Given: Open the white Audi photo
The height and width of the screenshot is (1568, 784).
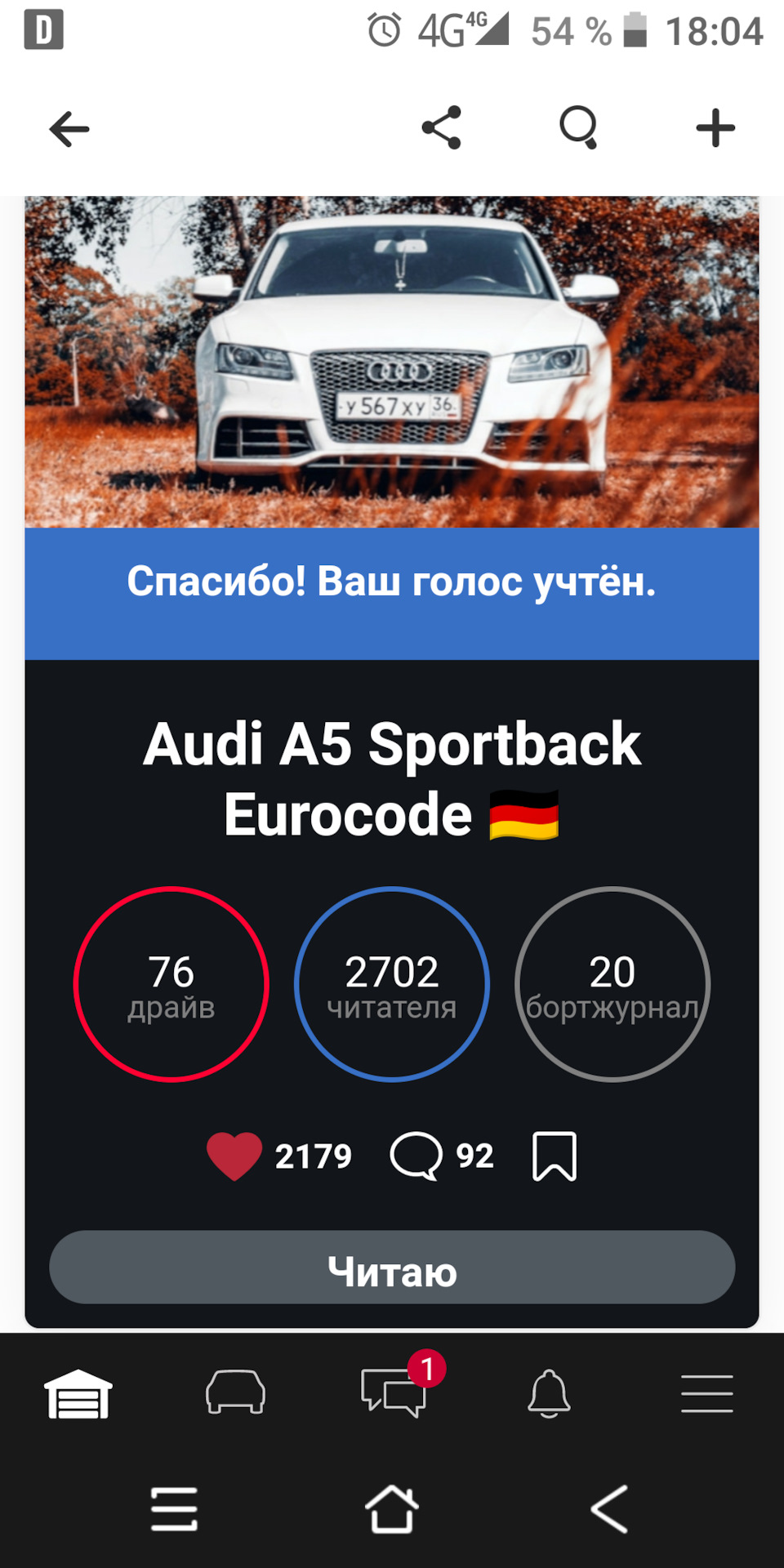Looking at the screenshot, I should (x=392, y=362).
